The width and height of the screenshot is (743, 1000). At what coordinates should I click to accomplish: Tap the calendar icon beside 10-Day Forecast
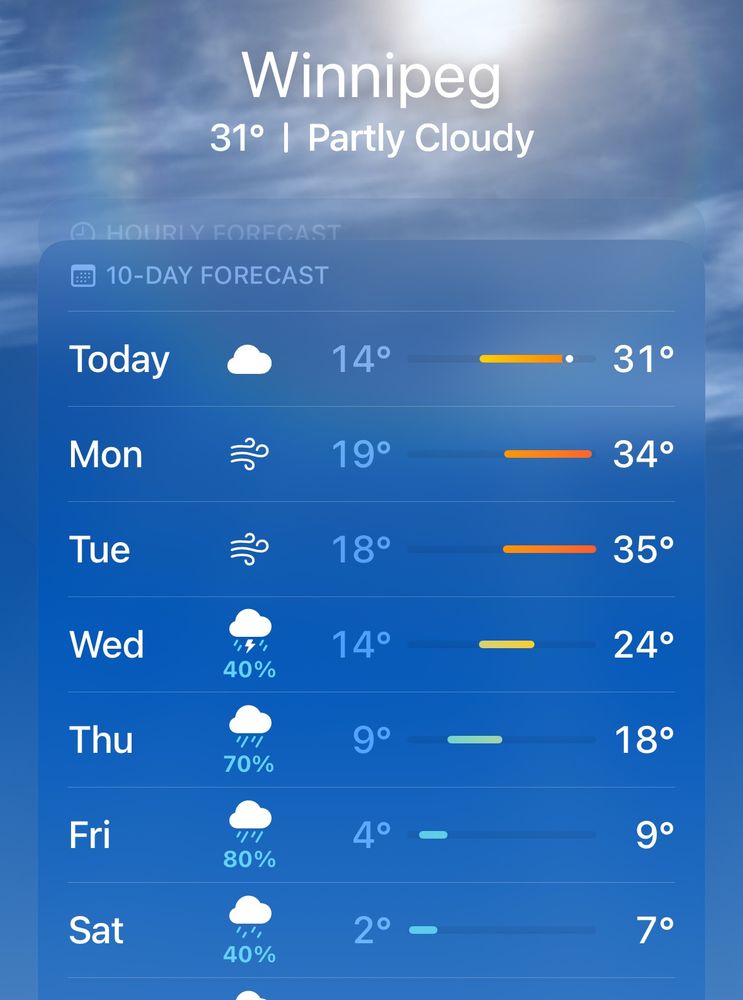[x=85, y=276]
